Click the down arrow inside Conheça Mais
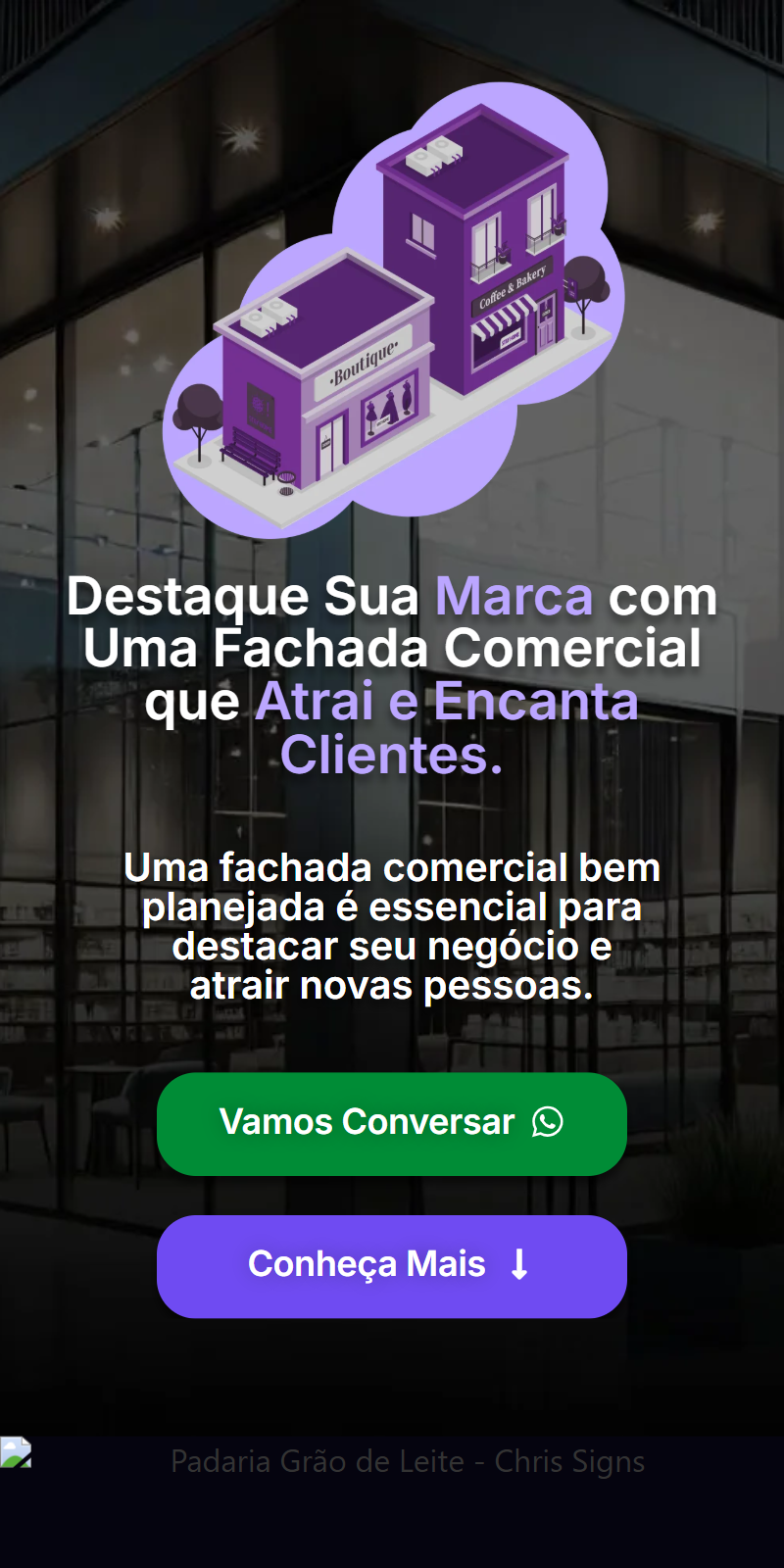 (517, 1265)
